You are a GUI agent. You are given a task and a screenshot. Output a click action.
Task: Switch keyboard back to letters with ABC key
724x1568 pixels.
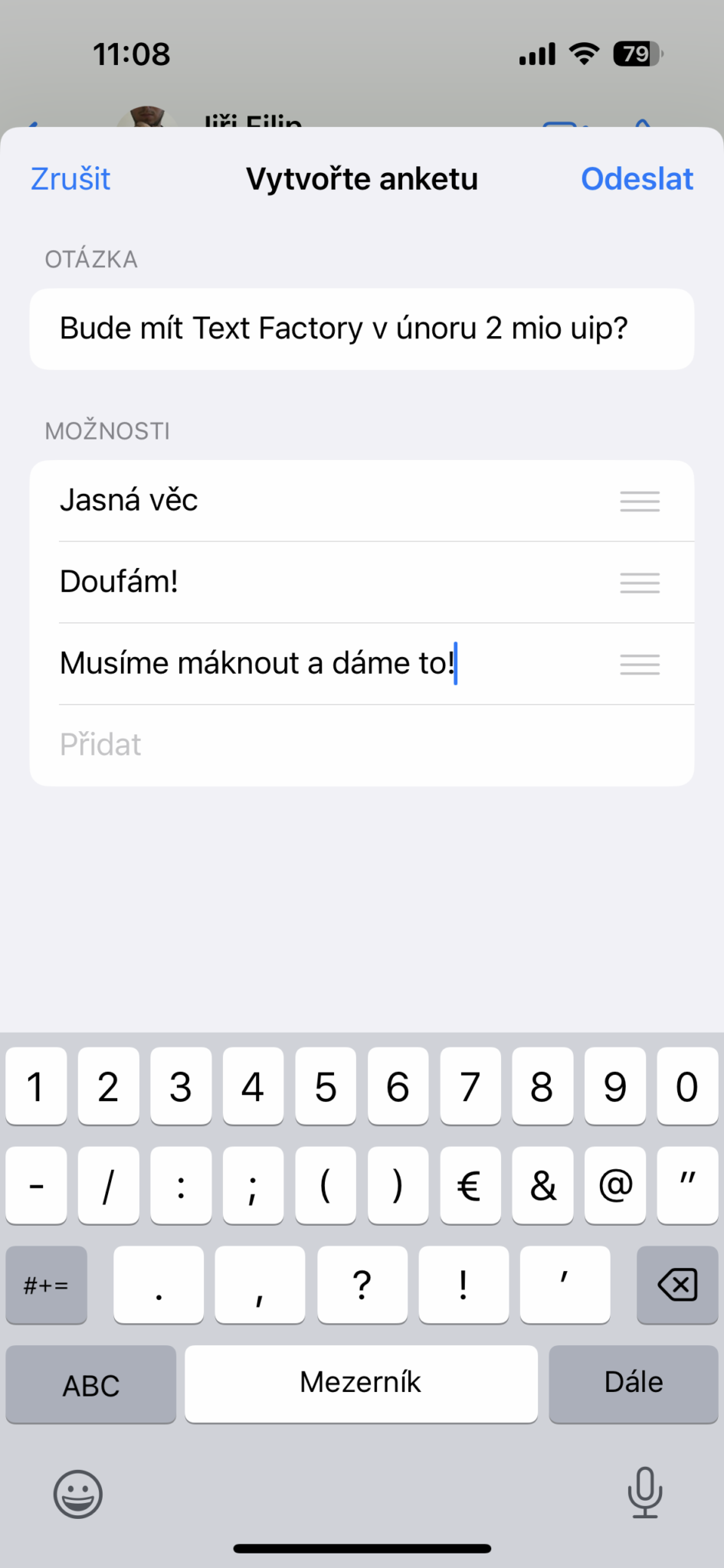90,1384
